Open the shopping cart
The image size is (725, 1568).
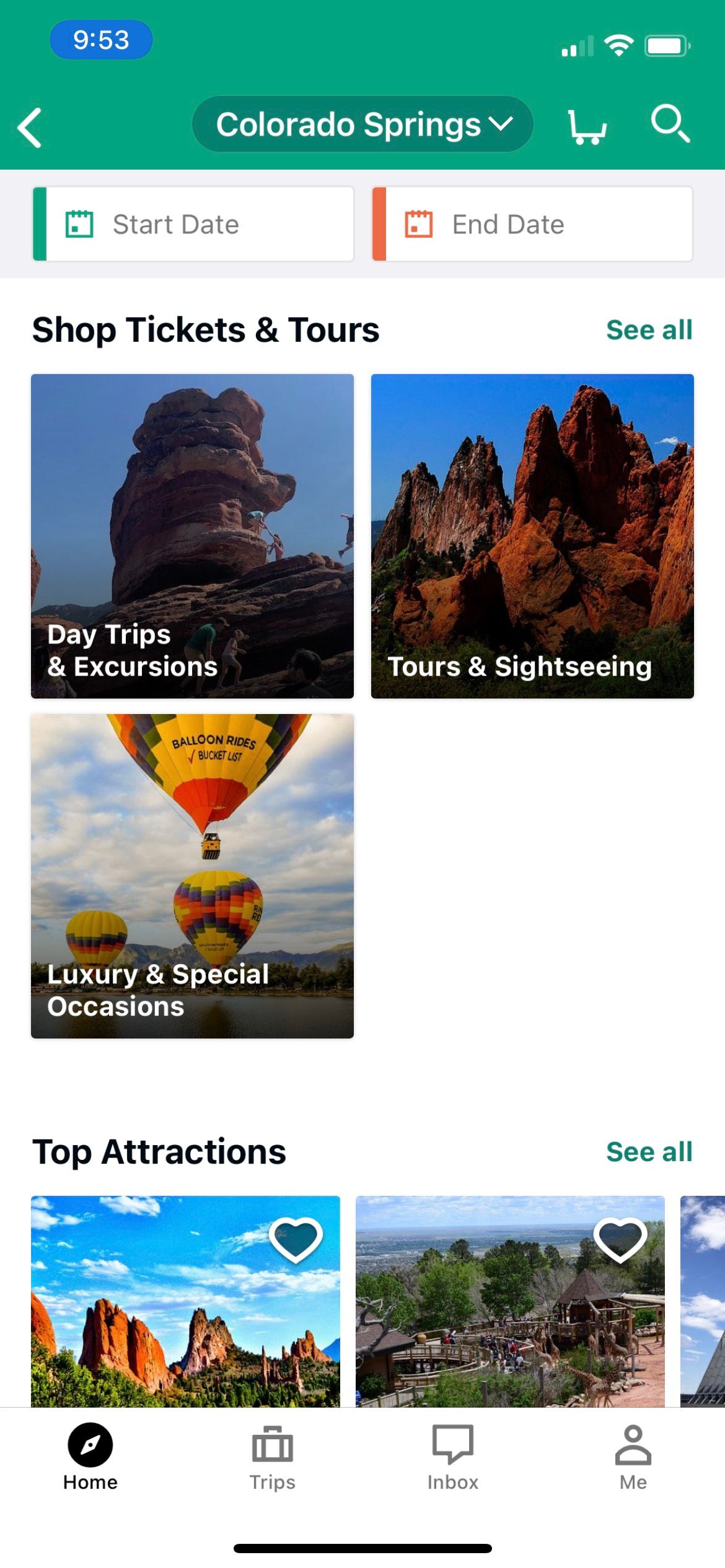[585, 126]
